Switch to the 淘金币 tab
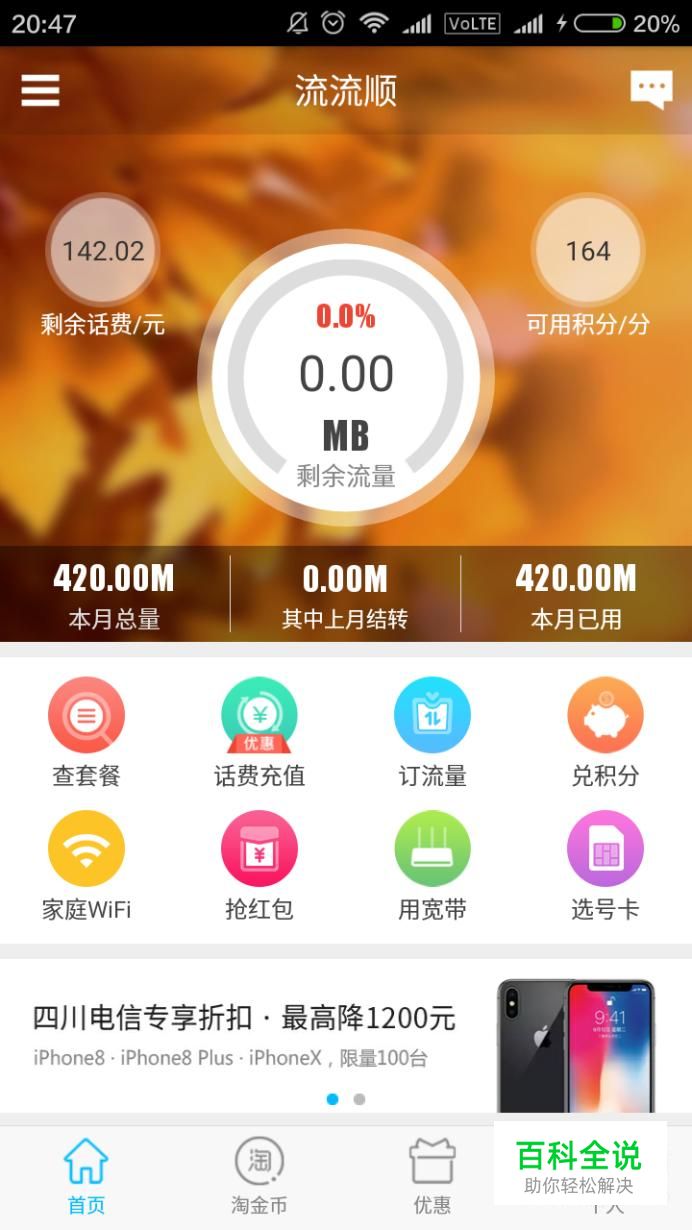692x1230 pixels. [259, 1175]
